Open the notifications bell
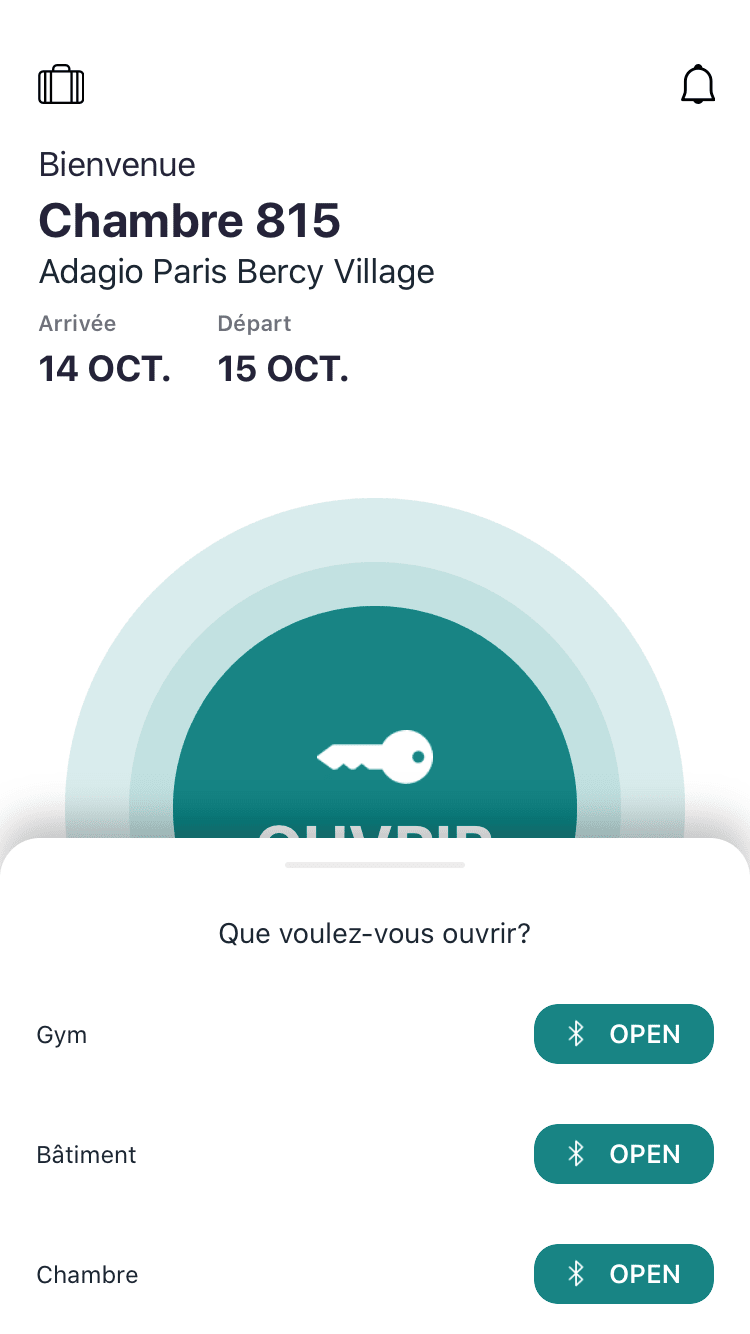 coord(698,85)
